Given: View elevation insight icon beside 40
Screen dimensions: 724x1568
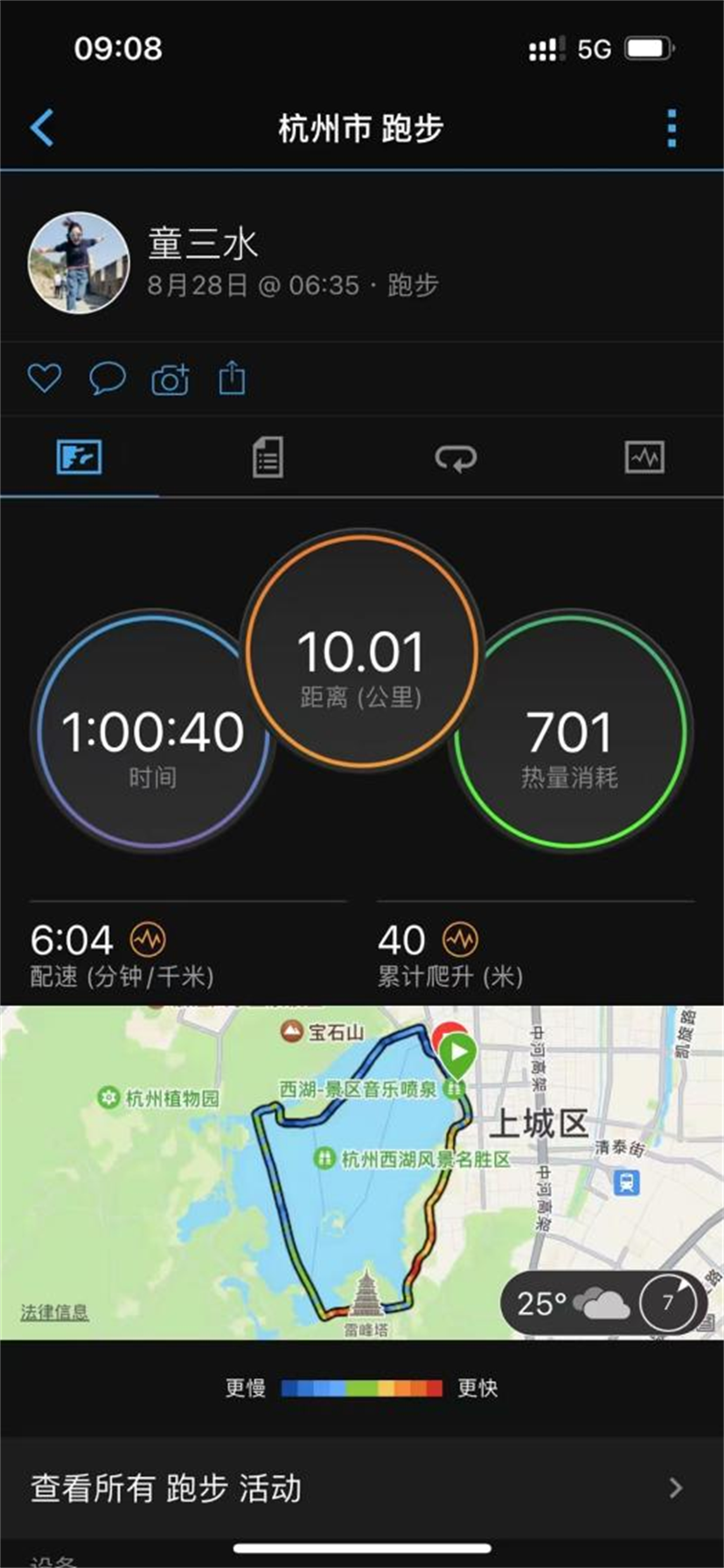Looking at the screenshot, I should coord(460,940).
